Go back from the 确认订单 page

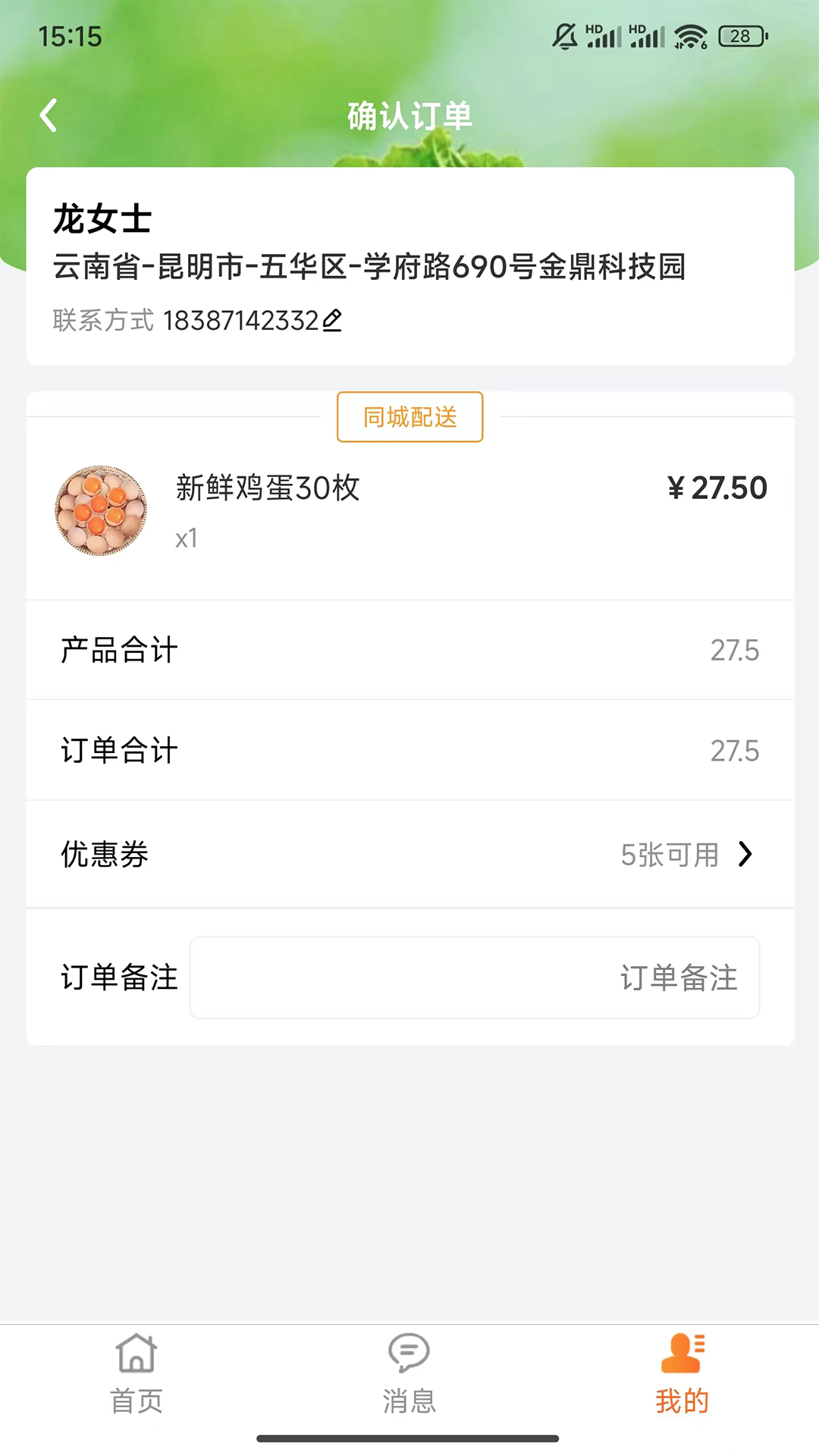click(49, 116)
